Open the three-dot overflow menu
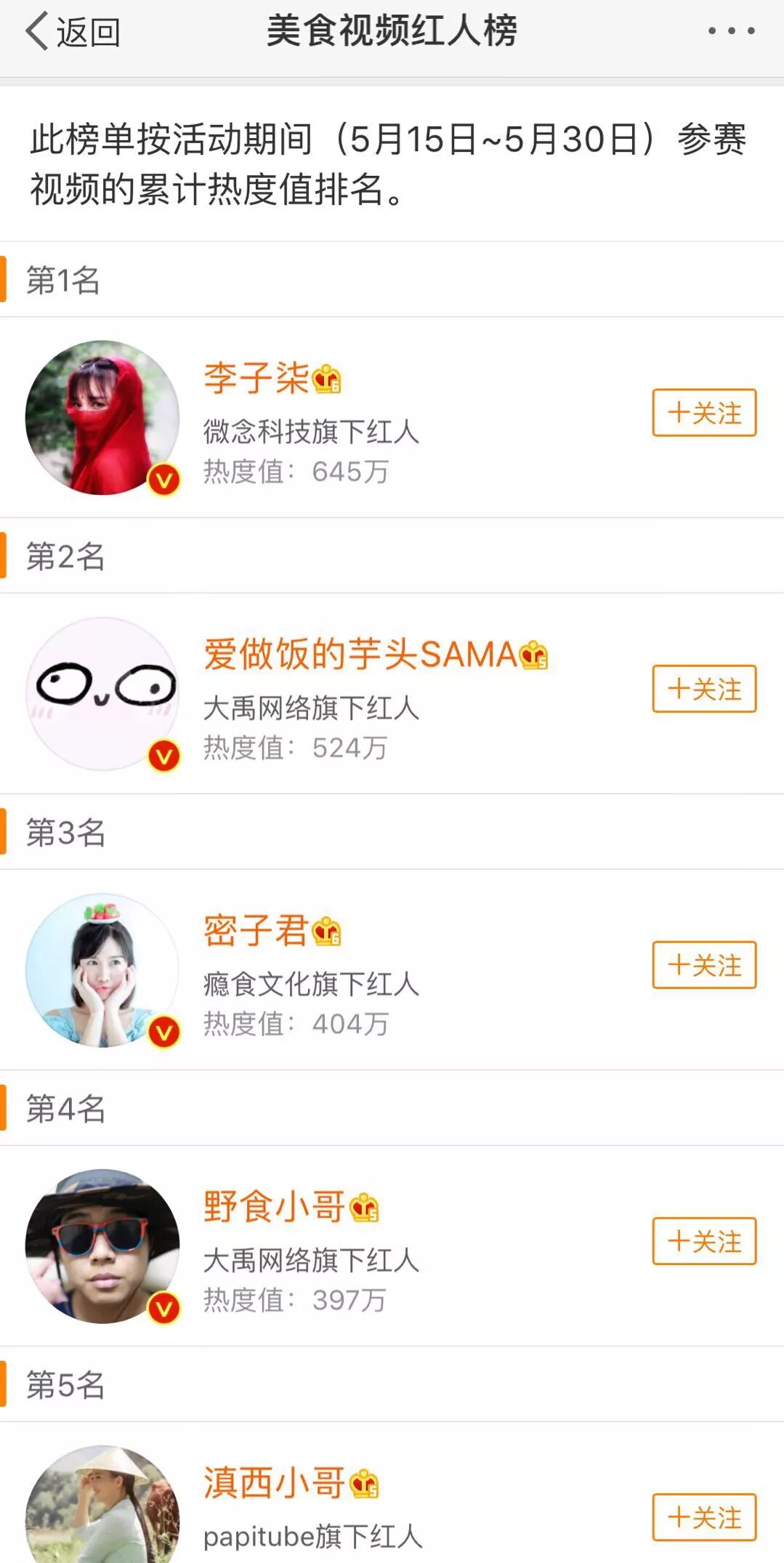Viewport: 784px width, 1563px height. click(x=731, y=31)
